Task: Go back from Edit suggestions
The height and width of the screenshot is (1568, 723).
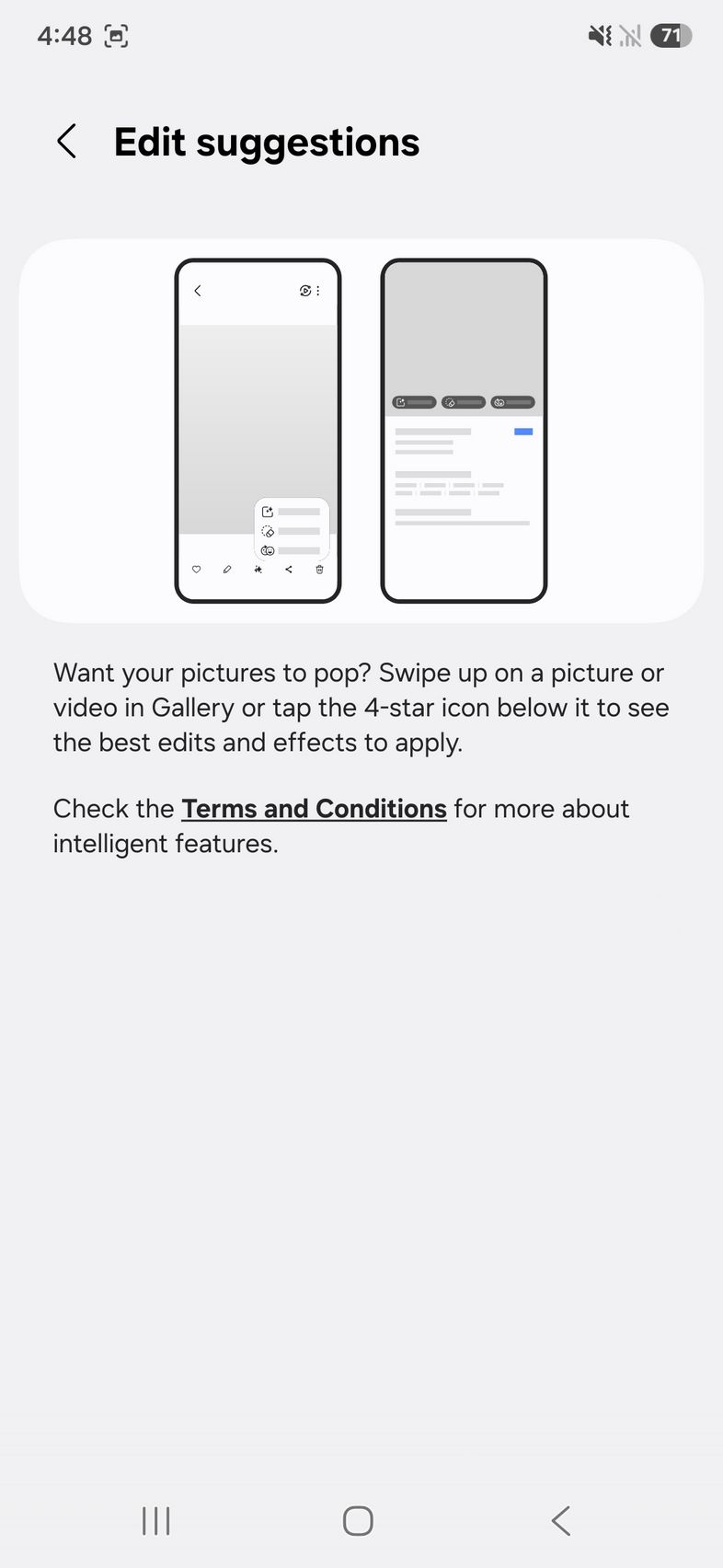Action: coord(66,142)
